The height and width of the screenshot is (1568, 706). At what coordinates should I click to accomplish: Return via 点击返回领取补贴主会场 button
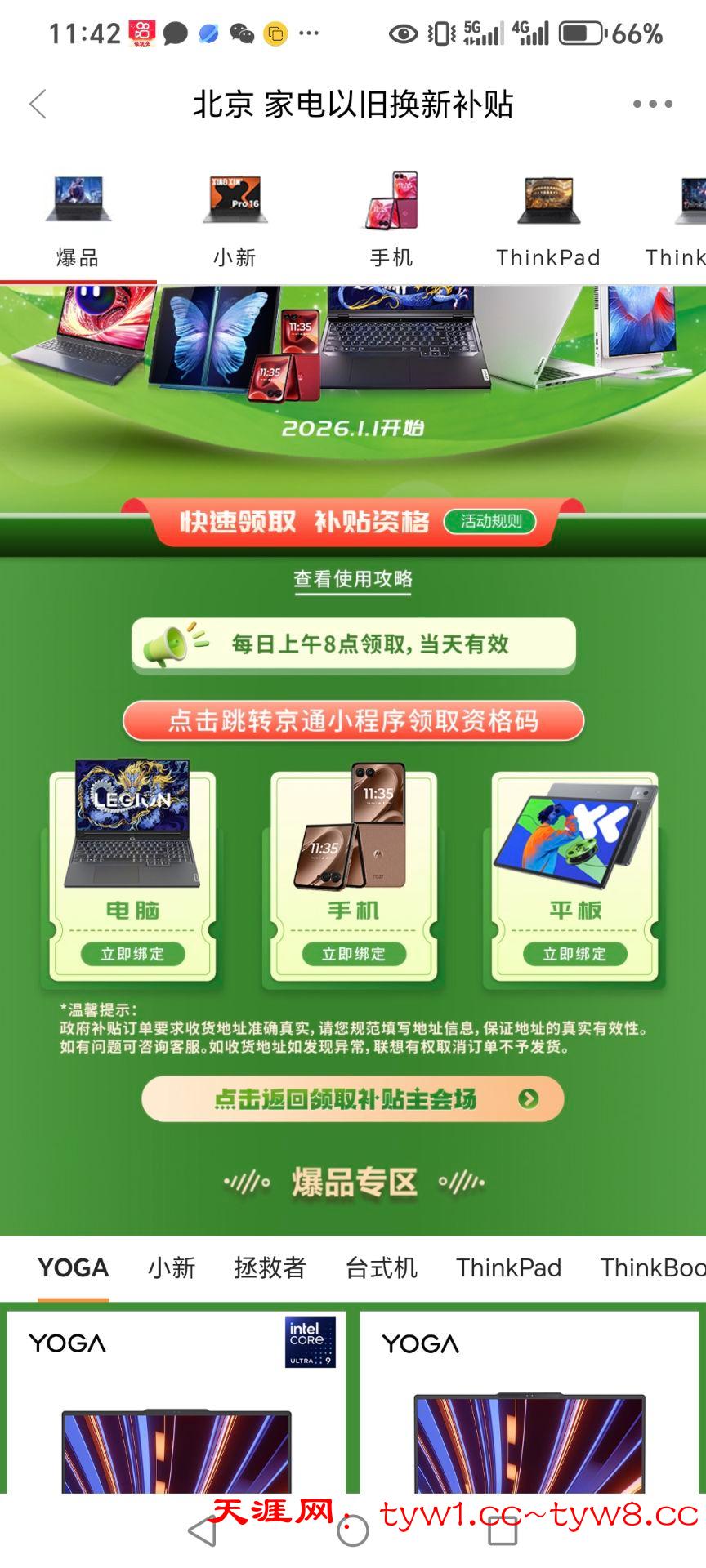point(353,1099)
